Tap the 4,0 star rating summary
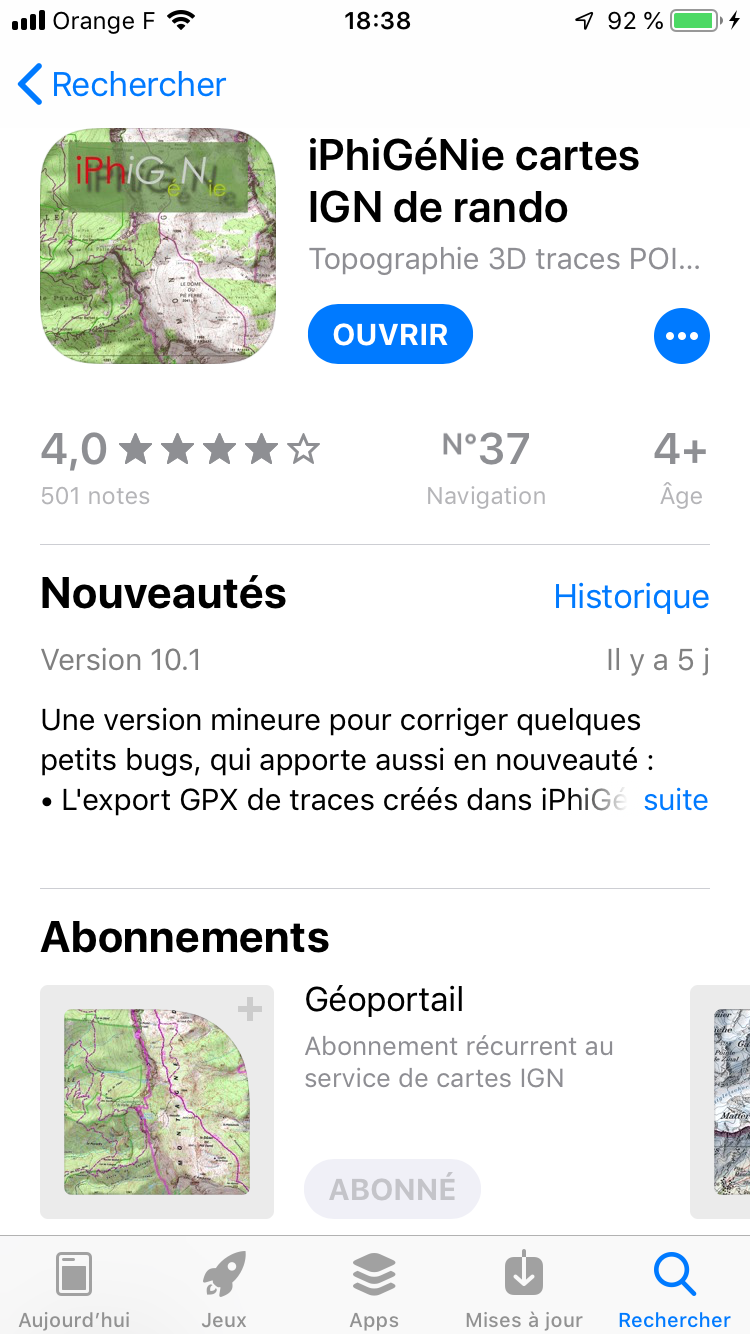The image size is (750, 1334). (180, 465)
